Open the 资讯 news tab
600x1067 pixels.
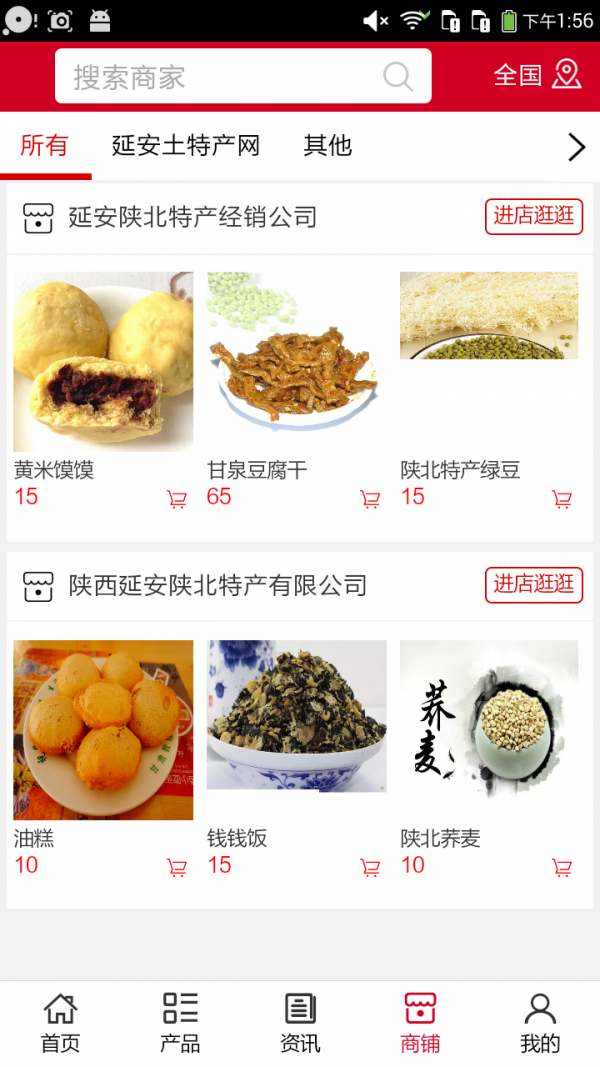tap(300, 1023)
